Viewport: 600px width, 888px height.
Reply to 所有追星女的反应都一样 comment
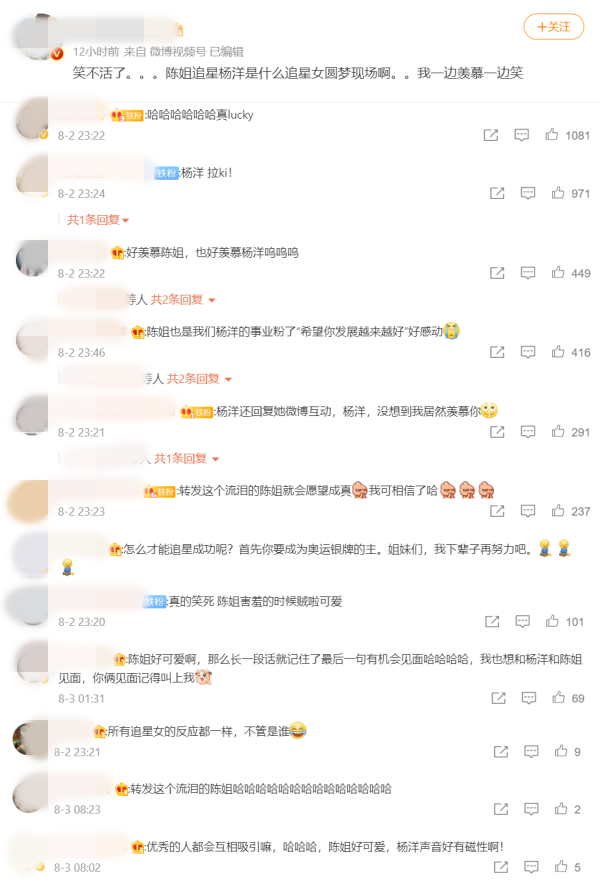(528, 751)
